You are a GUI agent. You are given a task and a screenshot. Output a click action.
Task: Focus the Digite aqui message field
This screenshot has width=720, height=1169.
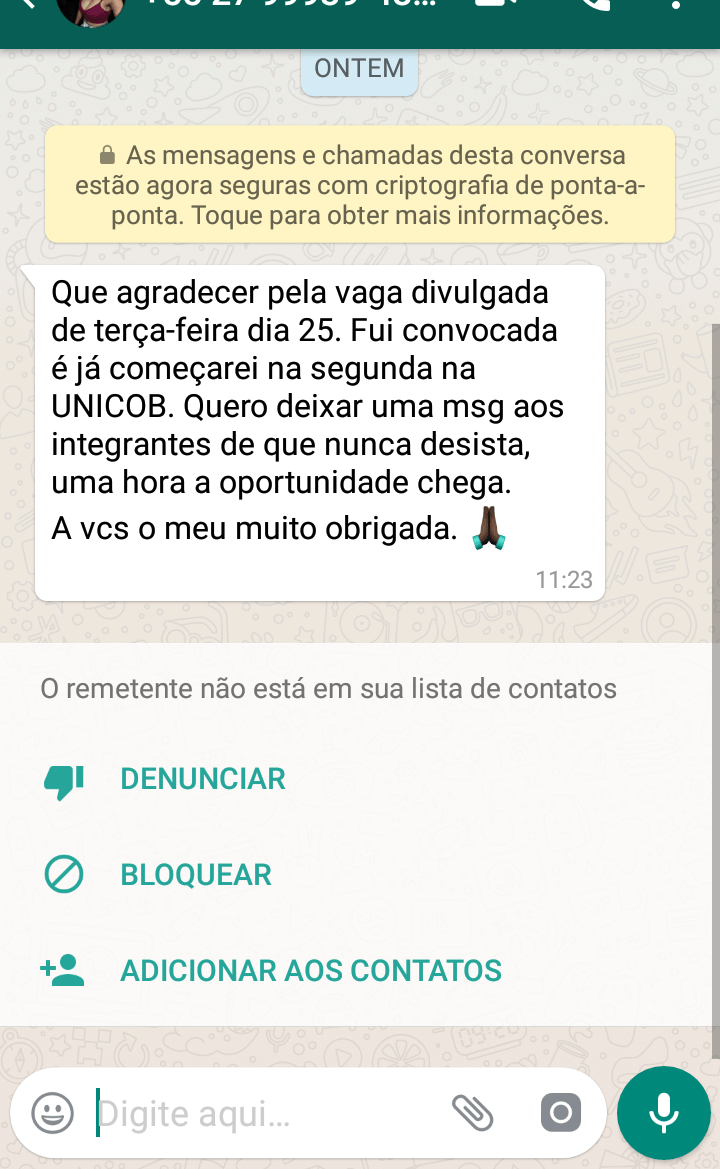[x=260, y=1114]
